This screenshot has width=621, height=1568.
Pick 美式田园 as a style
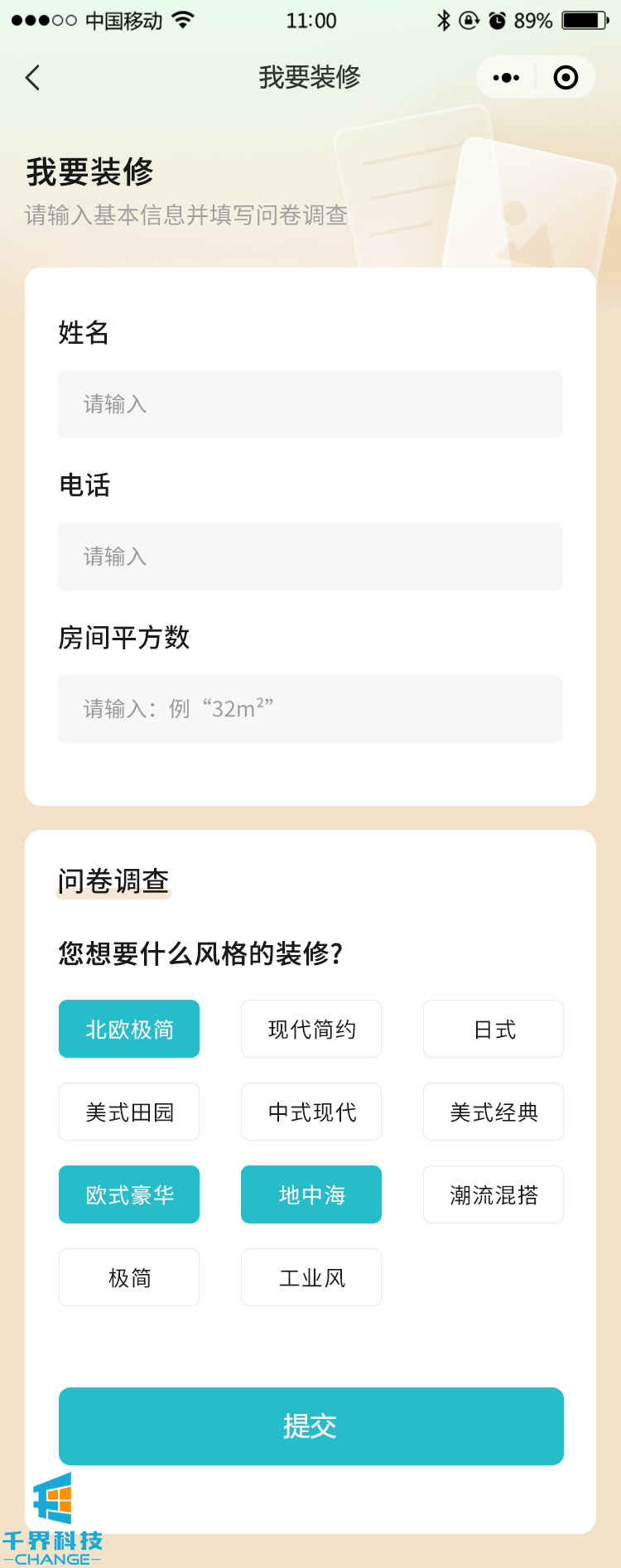pyautogui.click(x=129, y=1112)
